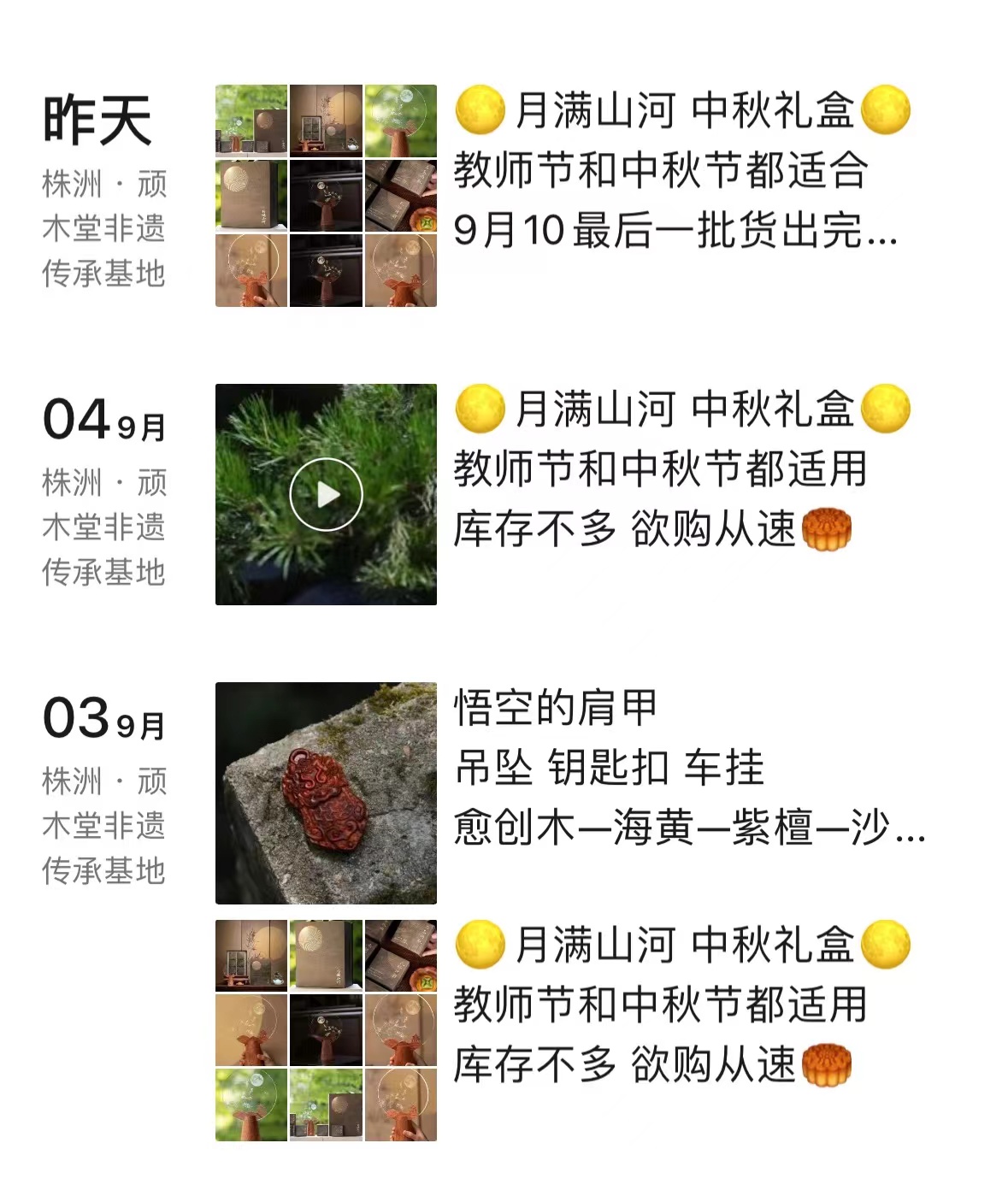Play the 04 September pine tree video
The height and width of the screenshot is (1196, 1008).
coord(326,494)
